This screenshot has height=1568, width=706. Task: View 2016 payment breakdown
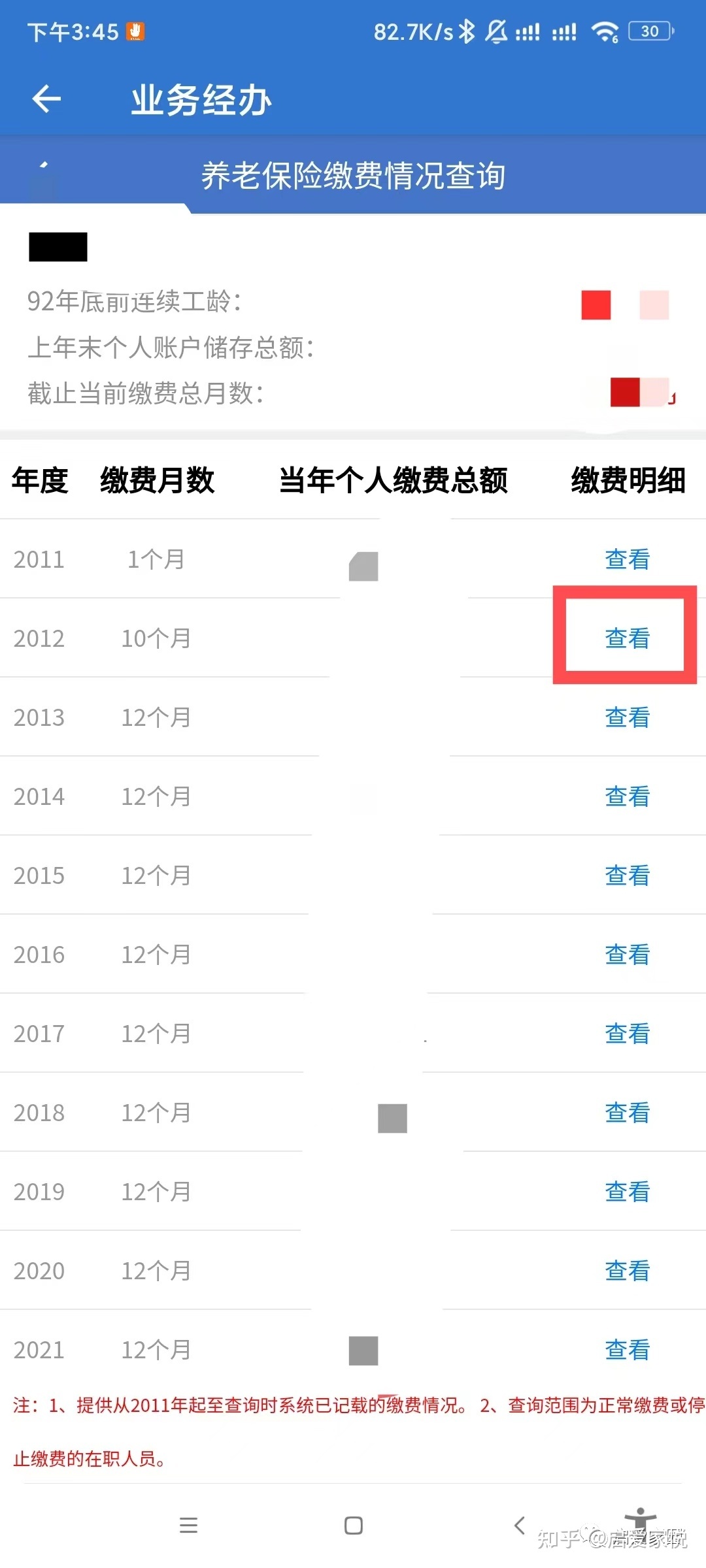click(627, 955)
